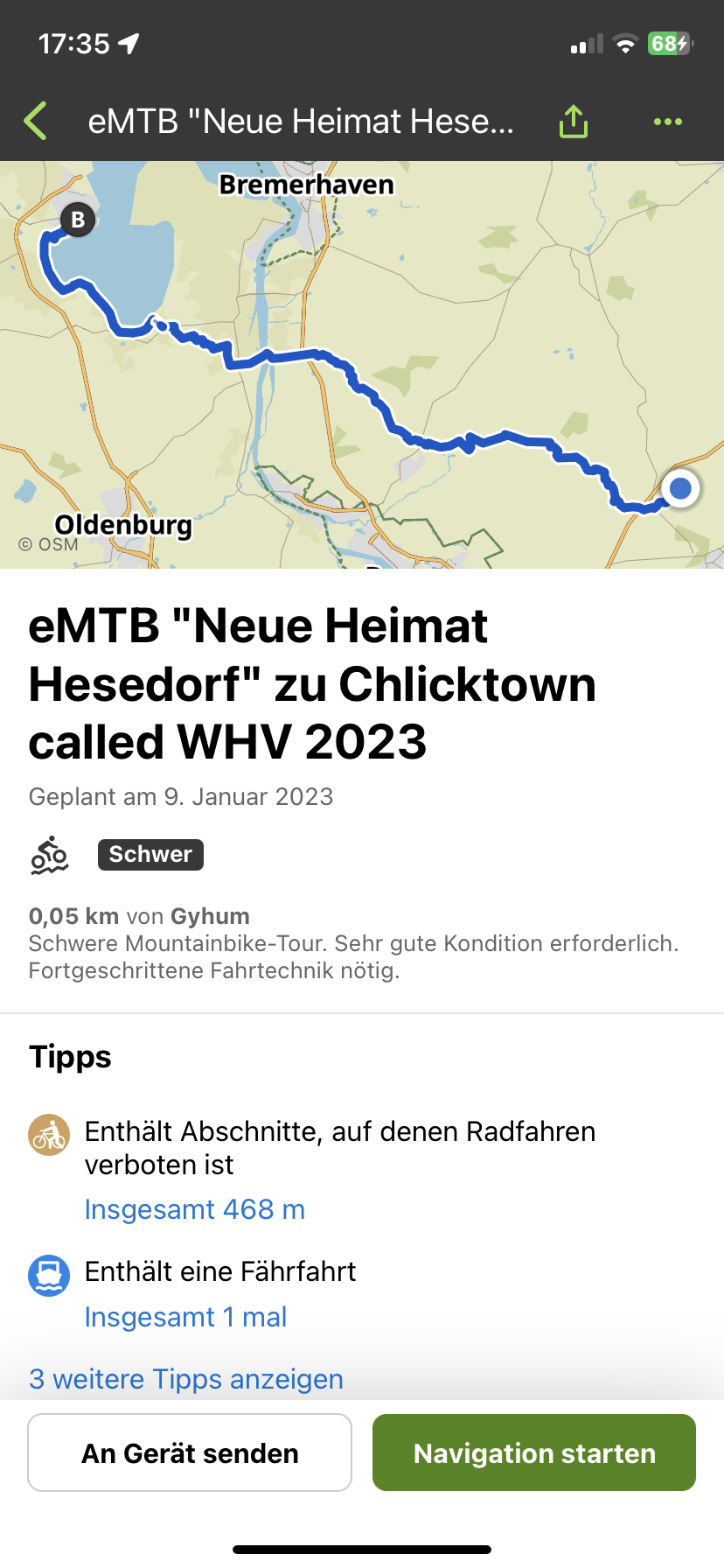Image resolution: width=724 pixels, height=1568 pixels.
Task: Open the 'Insgesamt 1 mal' ferry link
Action: (185, 1317)
